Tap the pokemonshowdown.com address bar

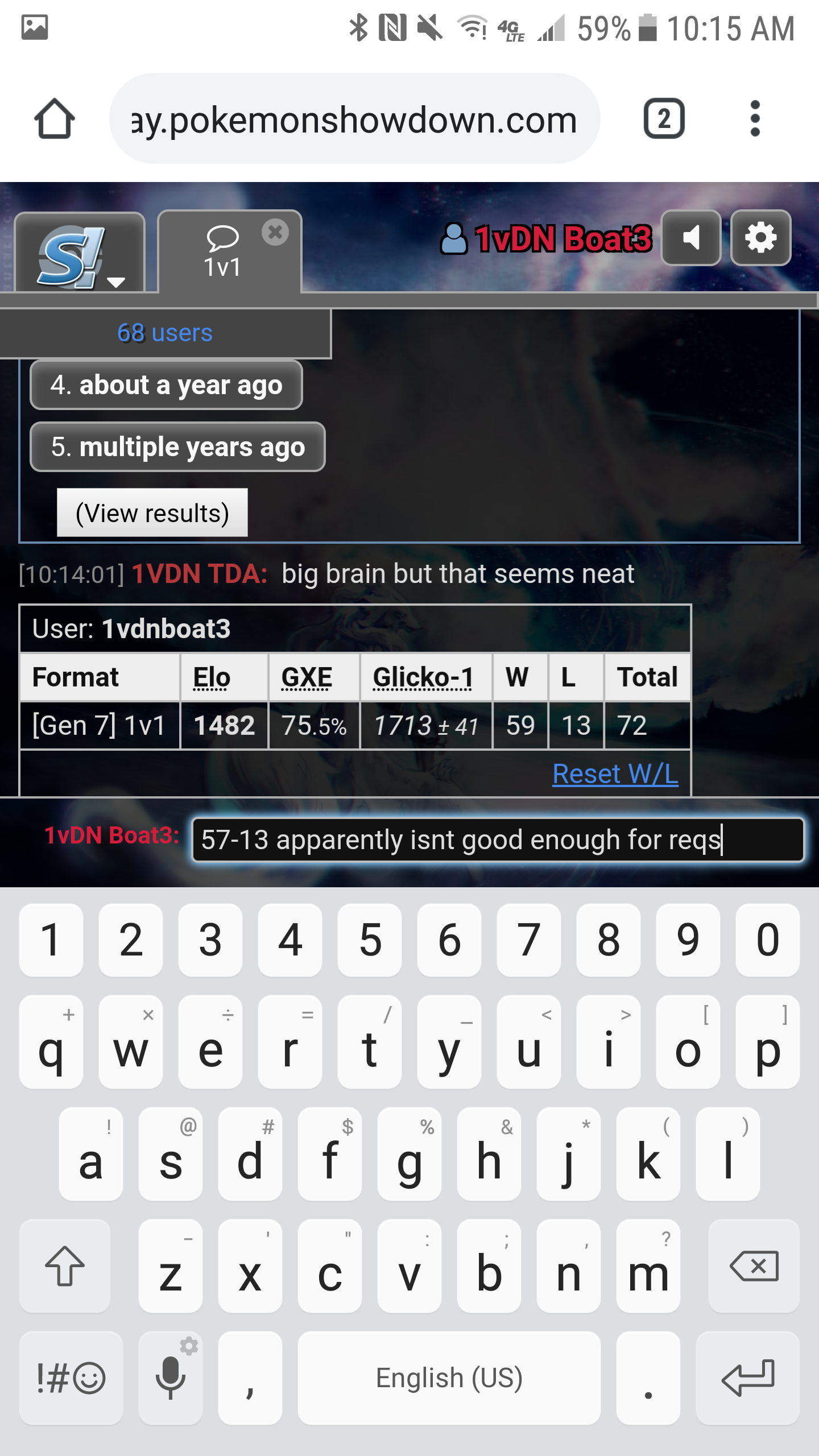point(355,119)
